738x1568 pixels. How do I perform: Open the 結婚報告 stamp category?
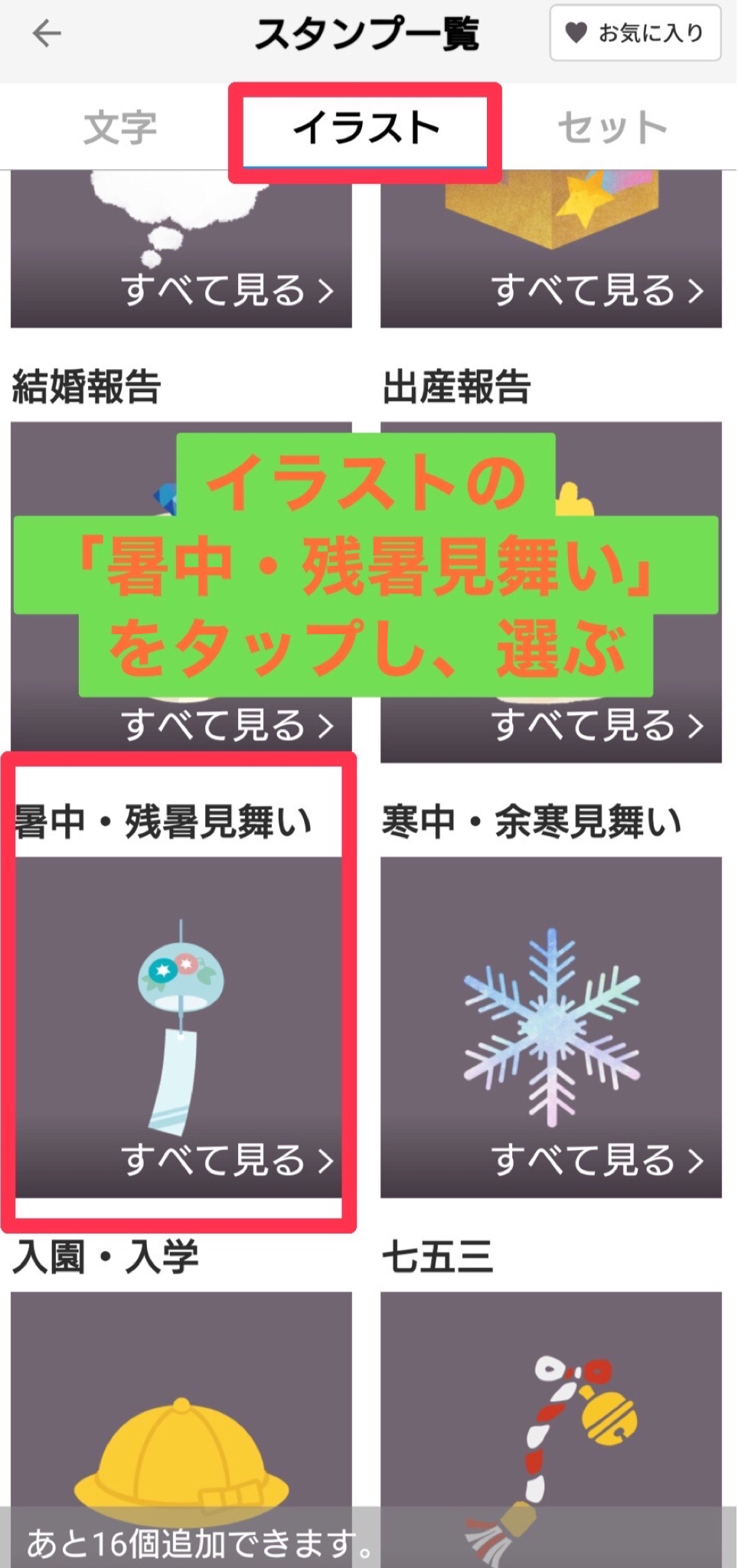181,592
